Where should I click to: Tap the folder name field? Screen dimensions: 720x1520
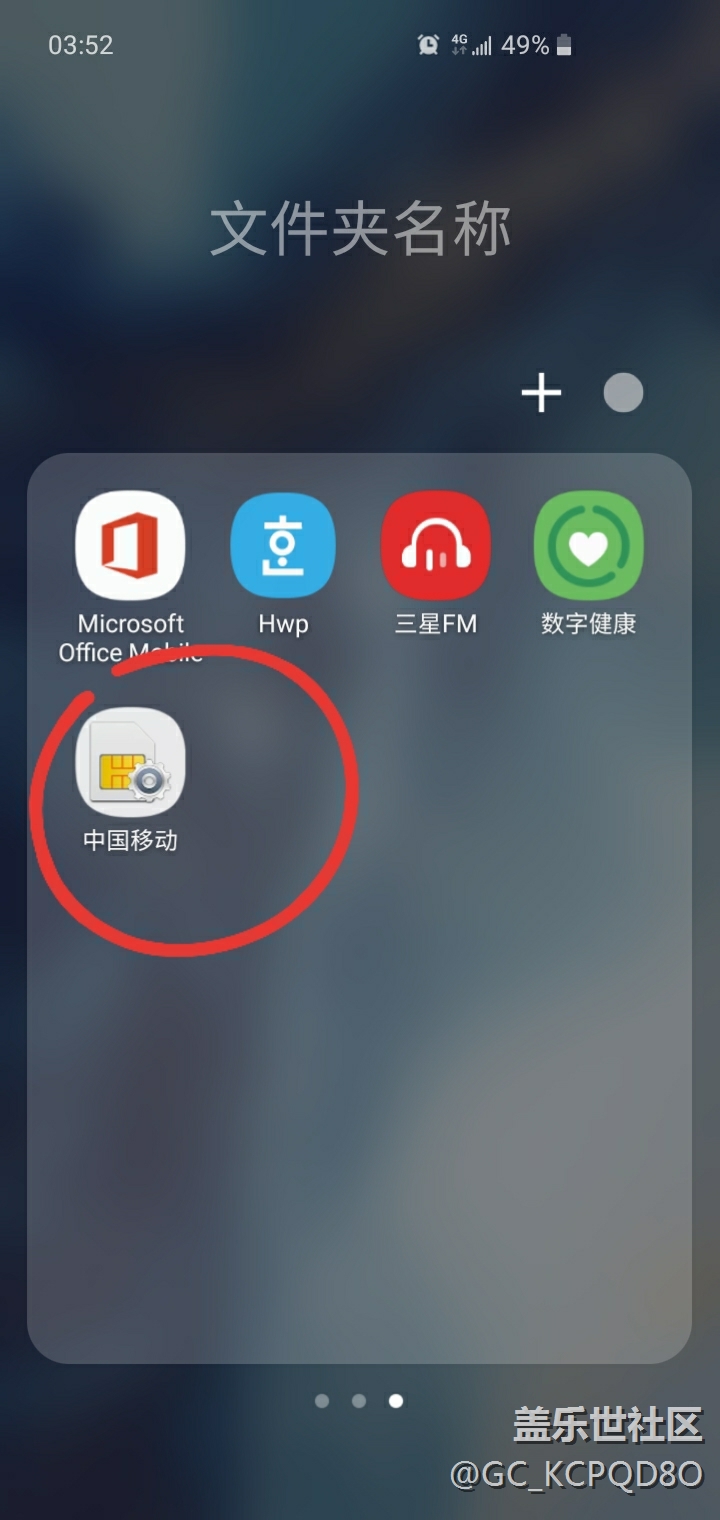[360, 229]
